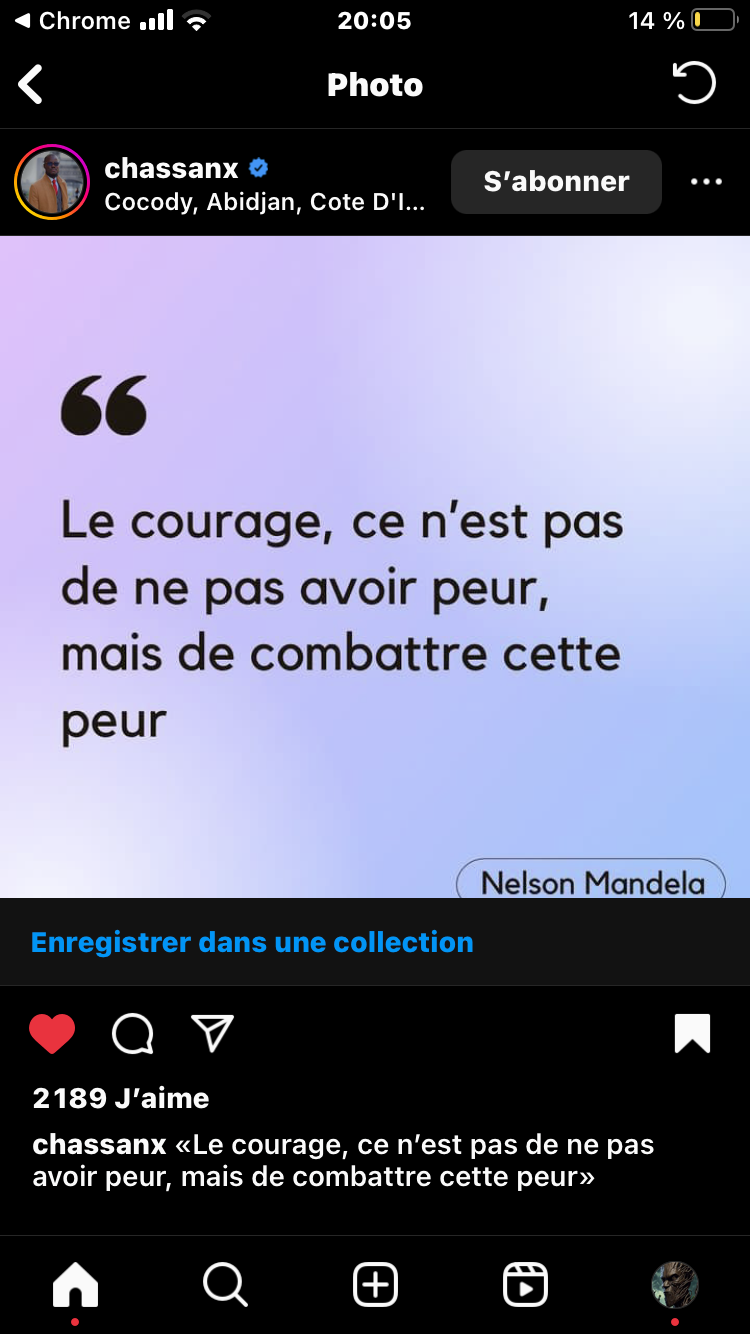Open the Search tab
This screenshot has width=750, height=1334.
(x=225, y=1284)
